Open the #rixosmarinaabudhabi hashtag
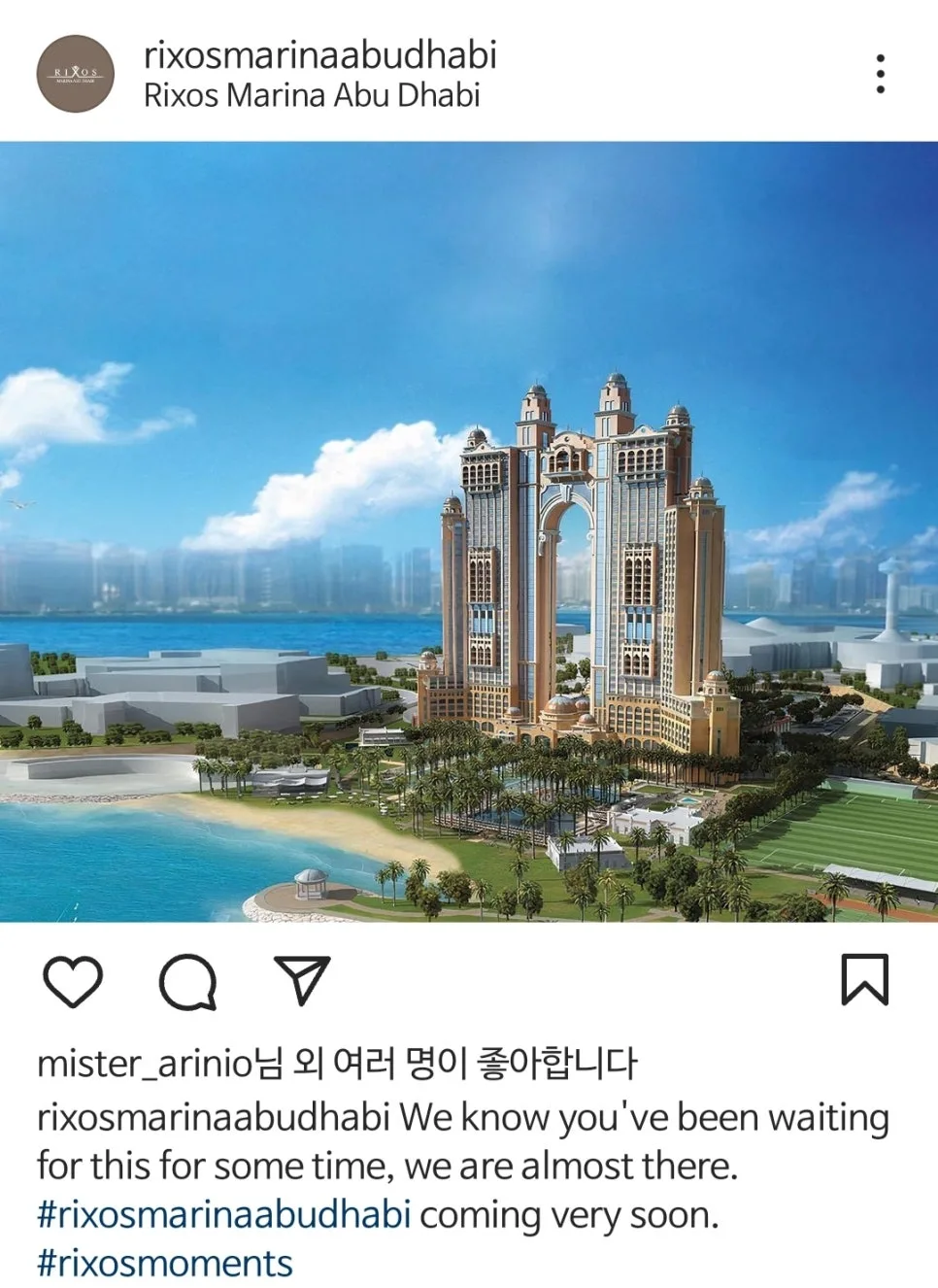 point(223,1215)
